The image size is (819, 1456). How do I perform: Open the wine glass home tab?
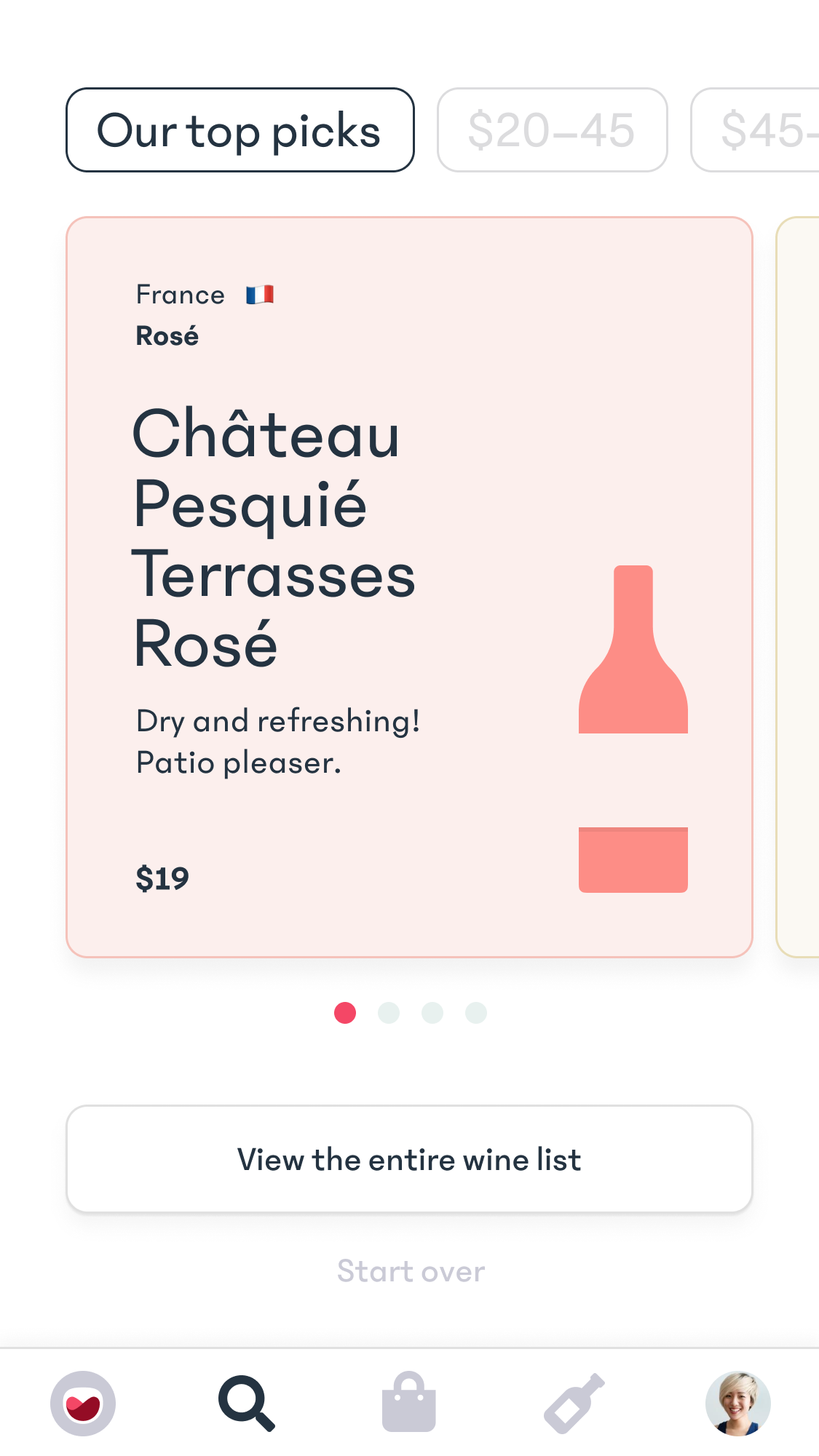click(83, 1404)
